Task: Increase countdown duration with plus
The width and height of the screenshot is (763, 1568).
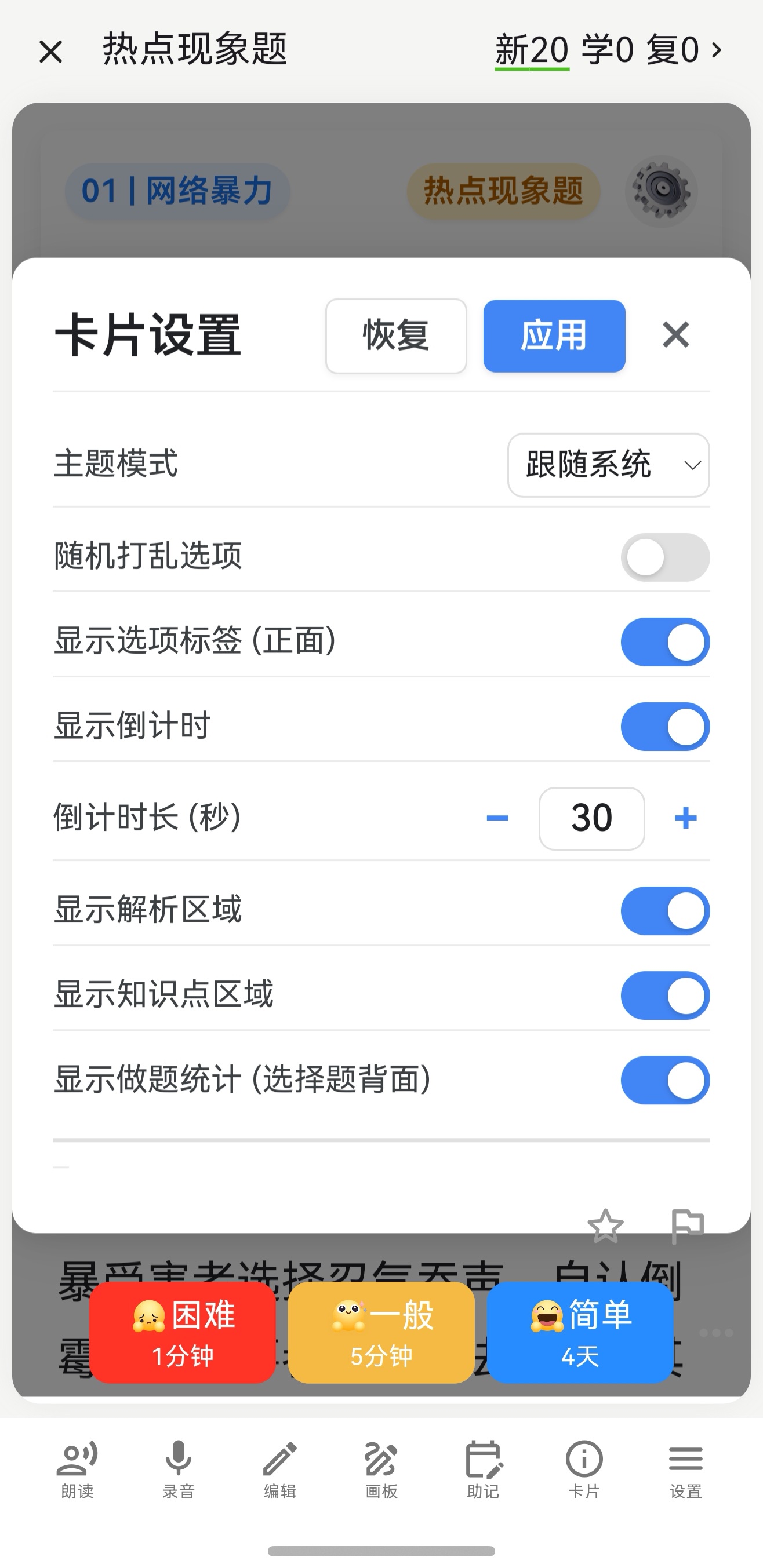Action: [x=686, y=818]
